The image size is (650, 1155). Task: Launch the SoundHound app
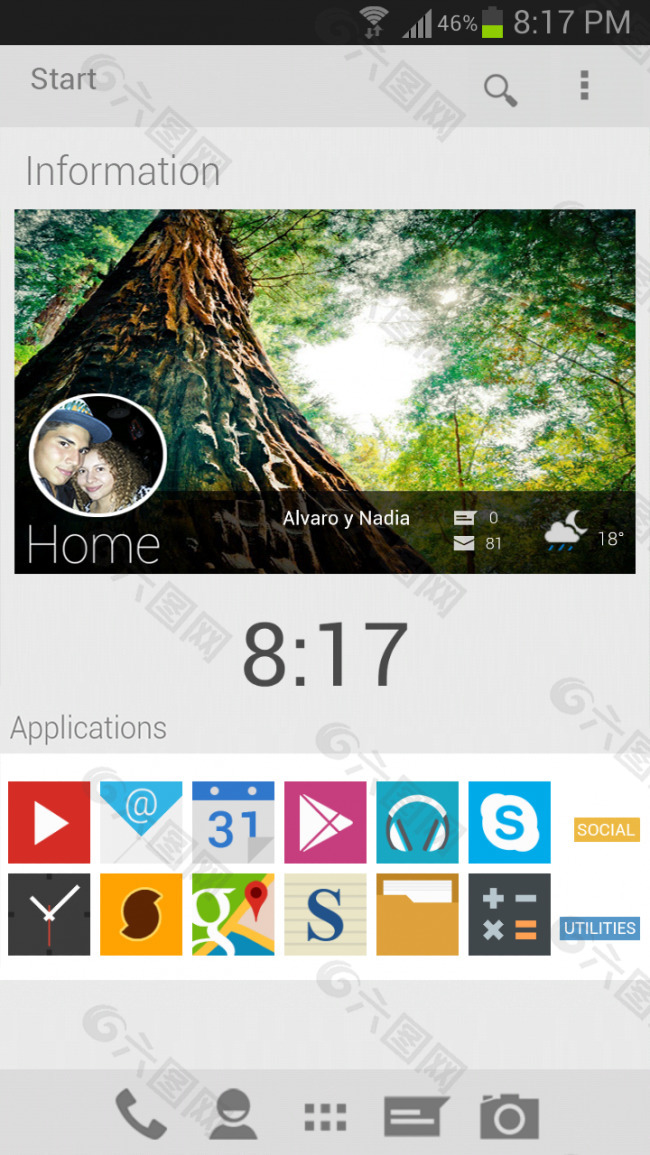click(141, 914)
